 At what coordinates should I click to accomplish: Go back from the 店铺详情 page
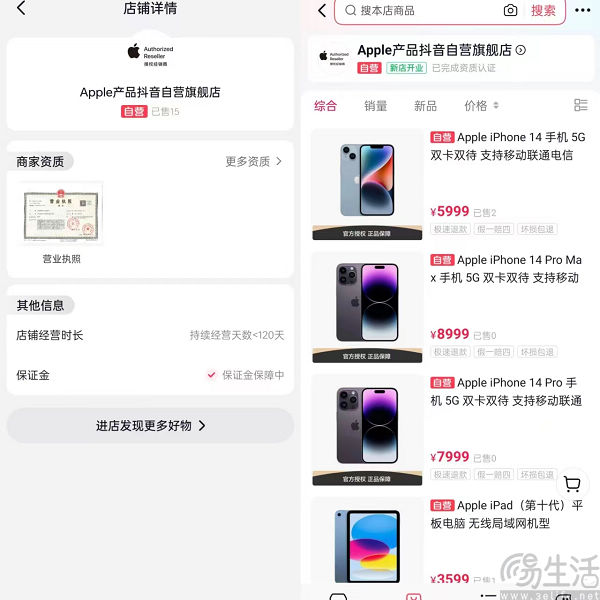(x=22, y=9)
